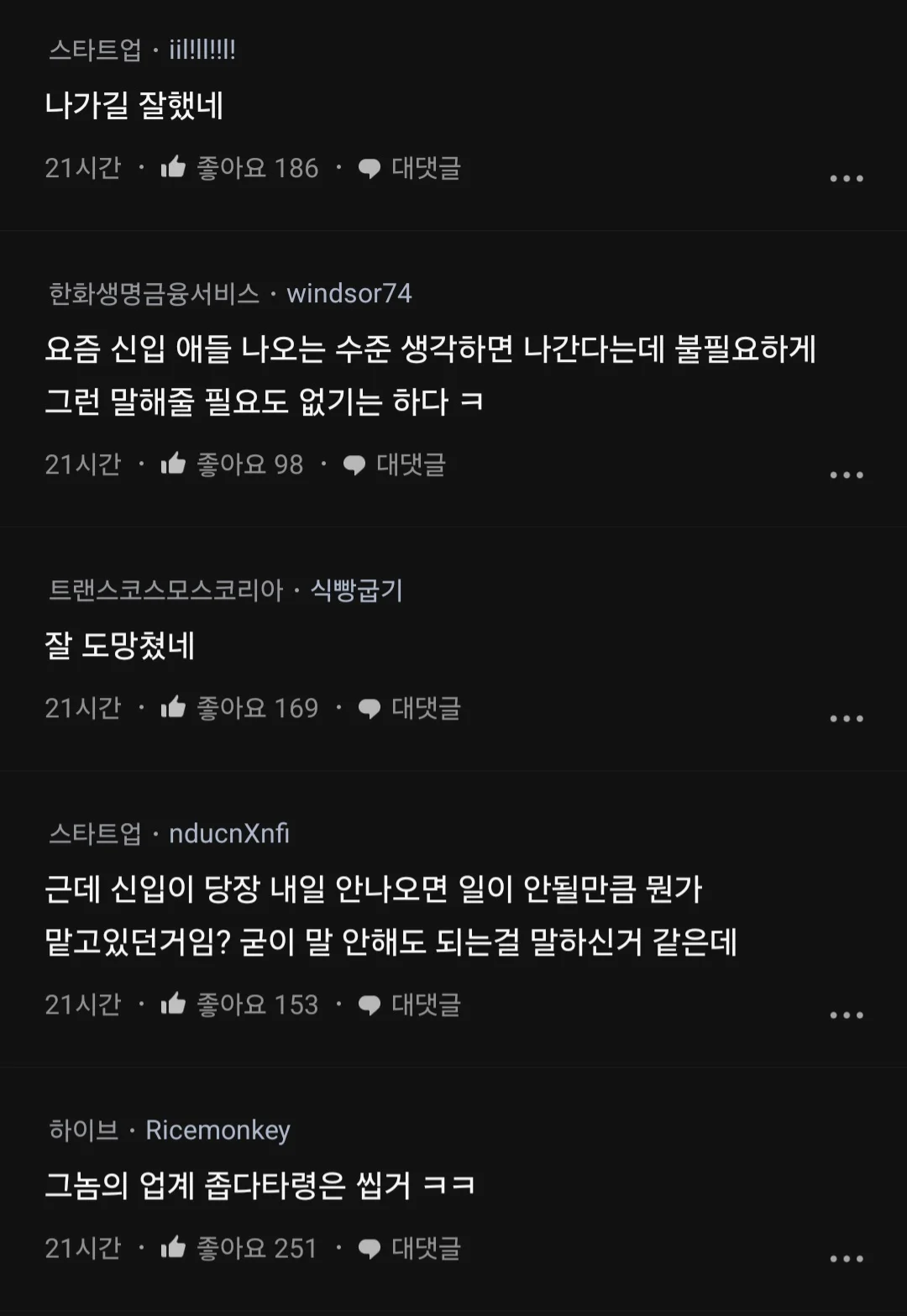The height and width of the screenshot is (1316, 907).
Task: Visit nducnXnfi's profile
Action: tap(229, 833)
